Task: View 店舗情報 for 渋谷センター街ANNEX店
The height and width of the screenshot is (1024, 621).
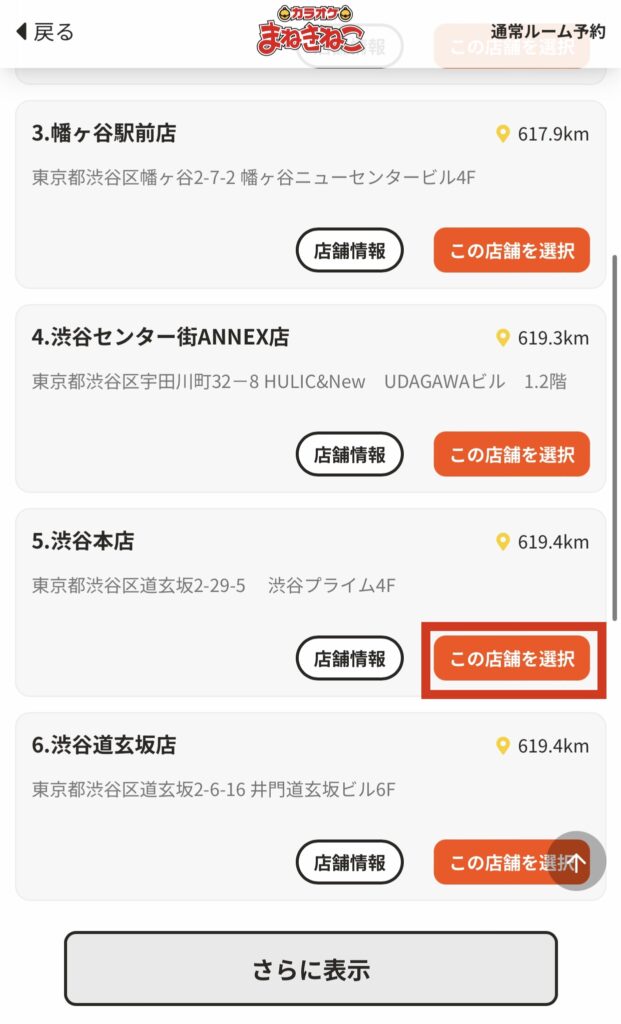Action: pos(349,454)
